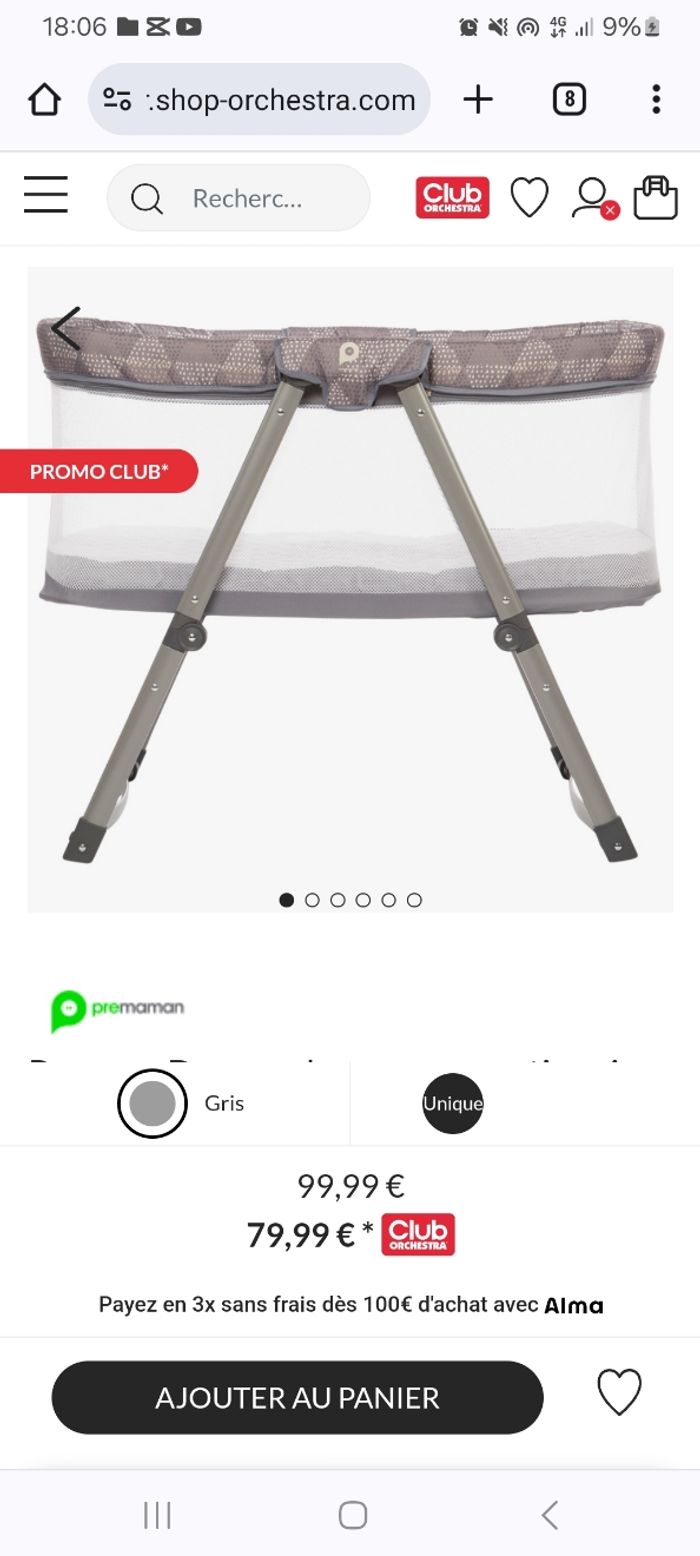Open the browser home page
Viewport: 700px width, 1556px height.
click(x=44, y=99)
